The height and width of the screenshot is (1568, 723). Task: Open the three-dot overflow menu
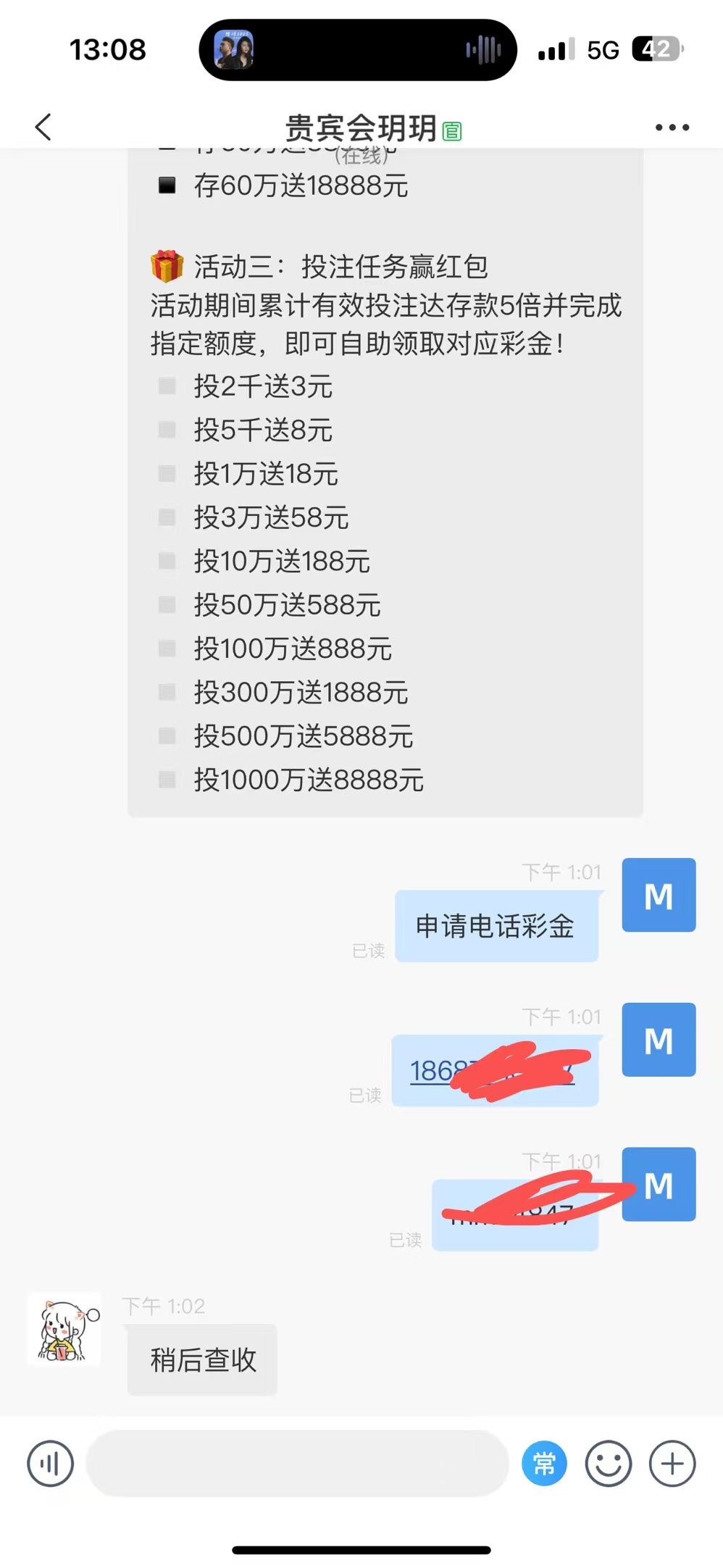pyautogui.click(x=672, y=128)
